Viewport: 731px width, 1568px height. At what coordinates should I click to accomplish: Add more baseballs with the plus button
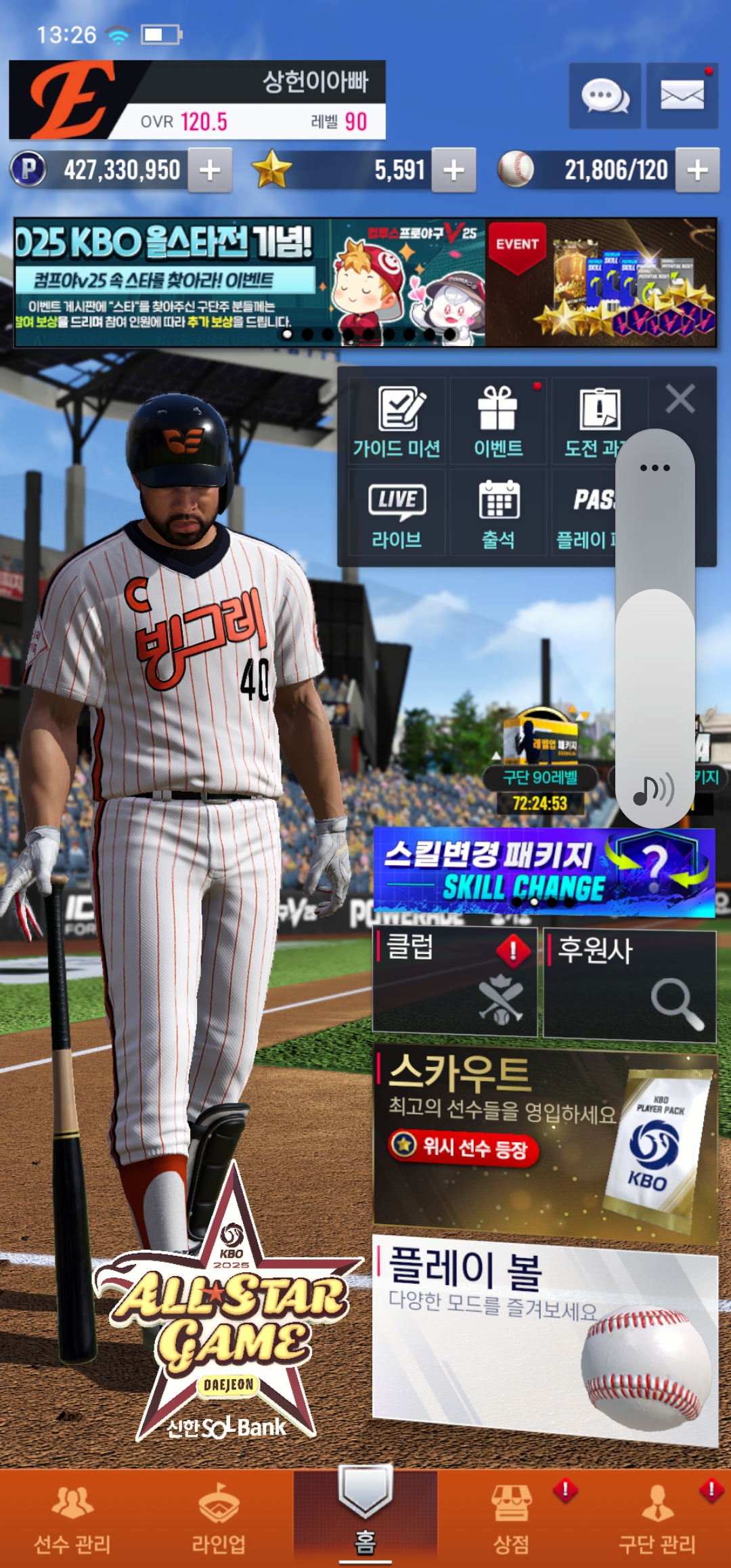pyautogui.click(x=697, y=170)
